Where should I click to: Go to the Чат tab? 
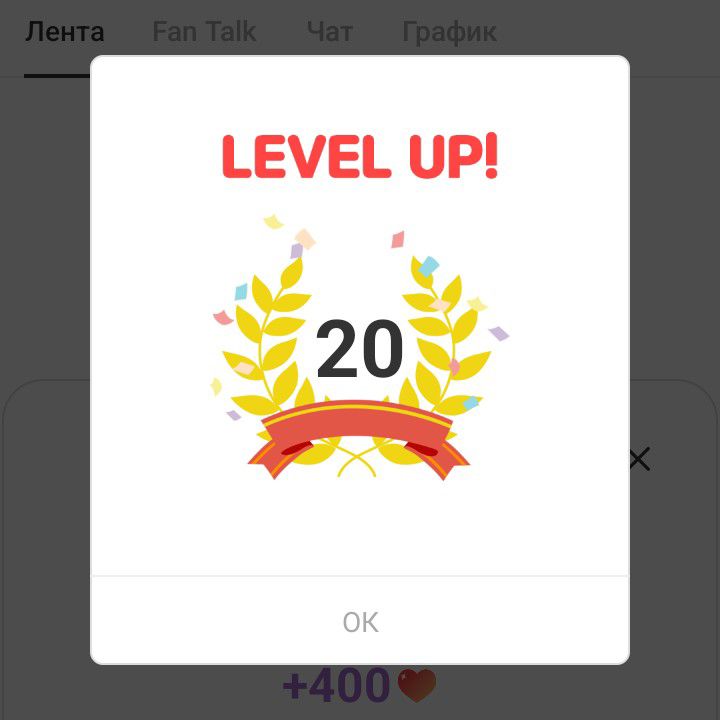click(329, 33)
